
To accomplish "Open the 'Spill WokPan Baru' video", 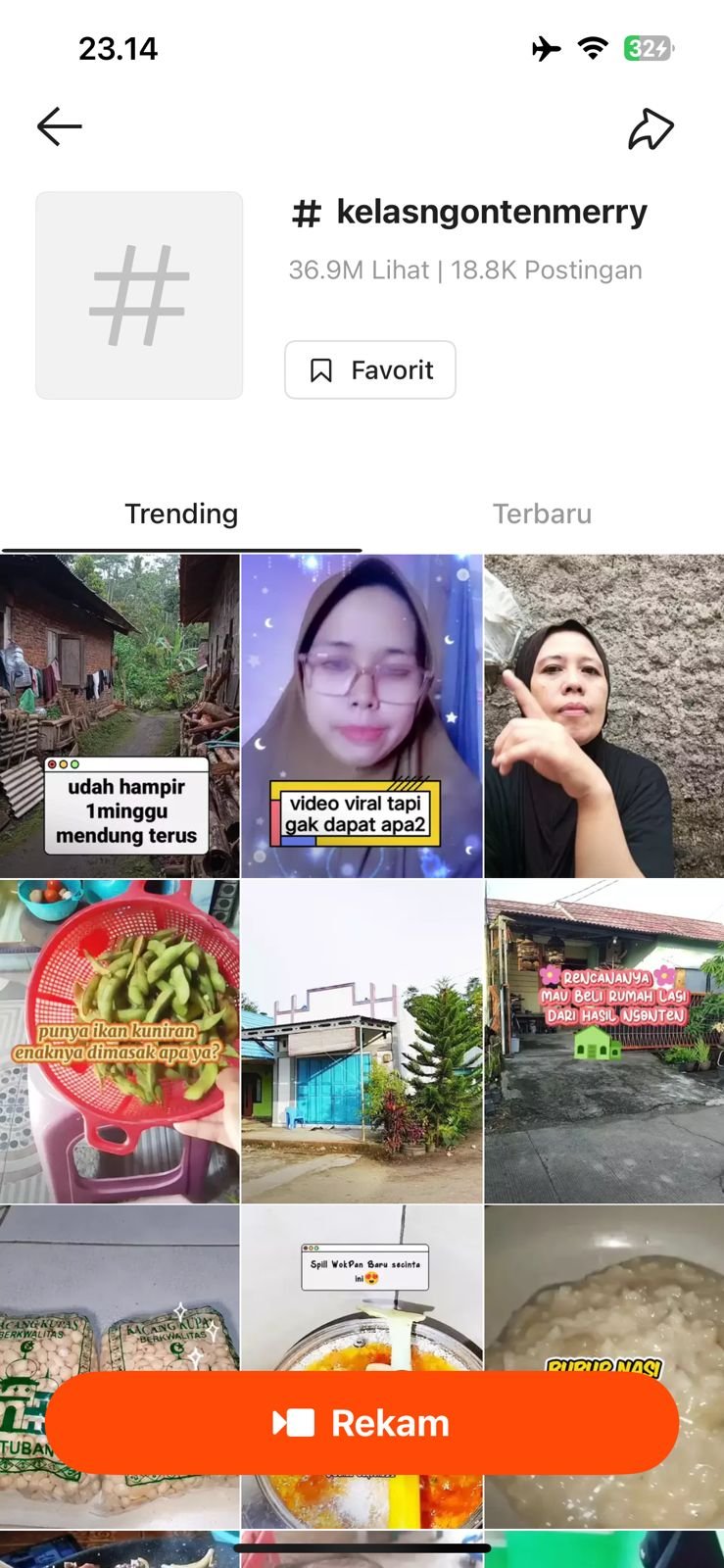I will [x=362, y=1294].
